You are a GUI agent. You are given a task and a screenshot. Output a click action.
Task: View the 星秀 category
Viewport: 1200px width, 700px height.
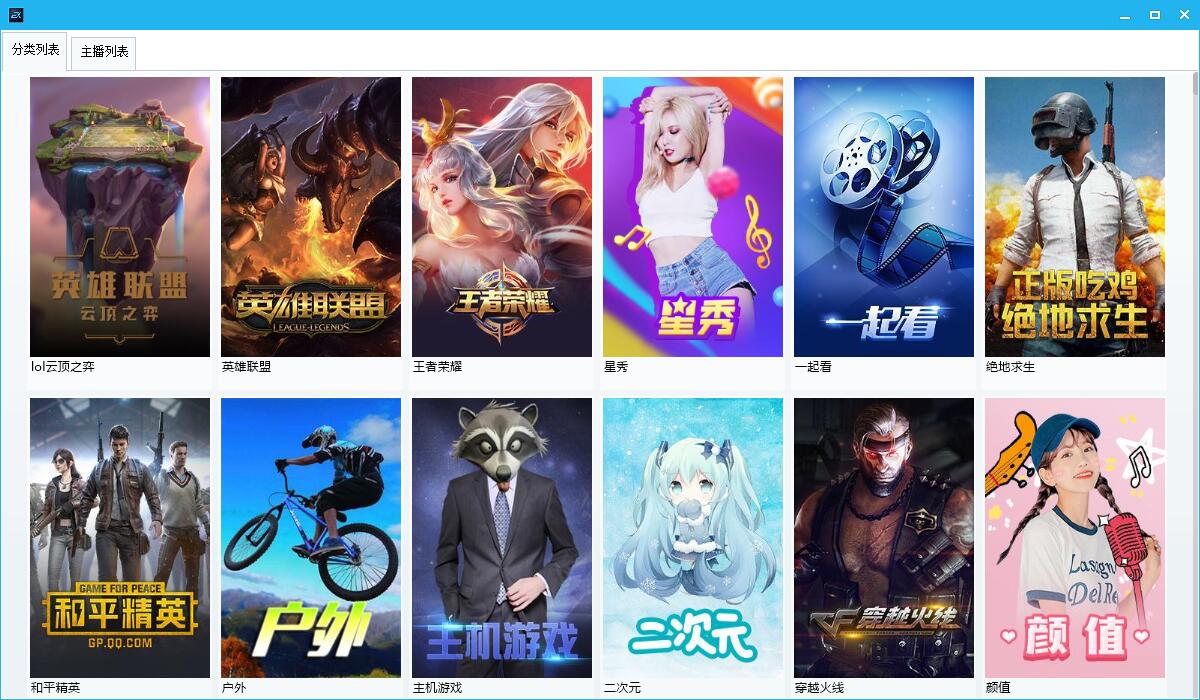pyautogui.click(x=693, y=217)
